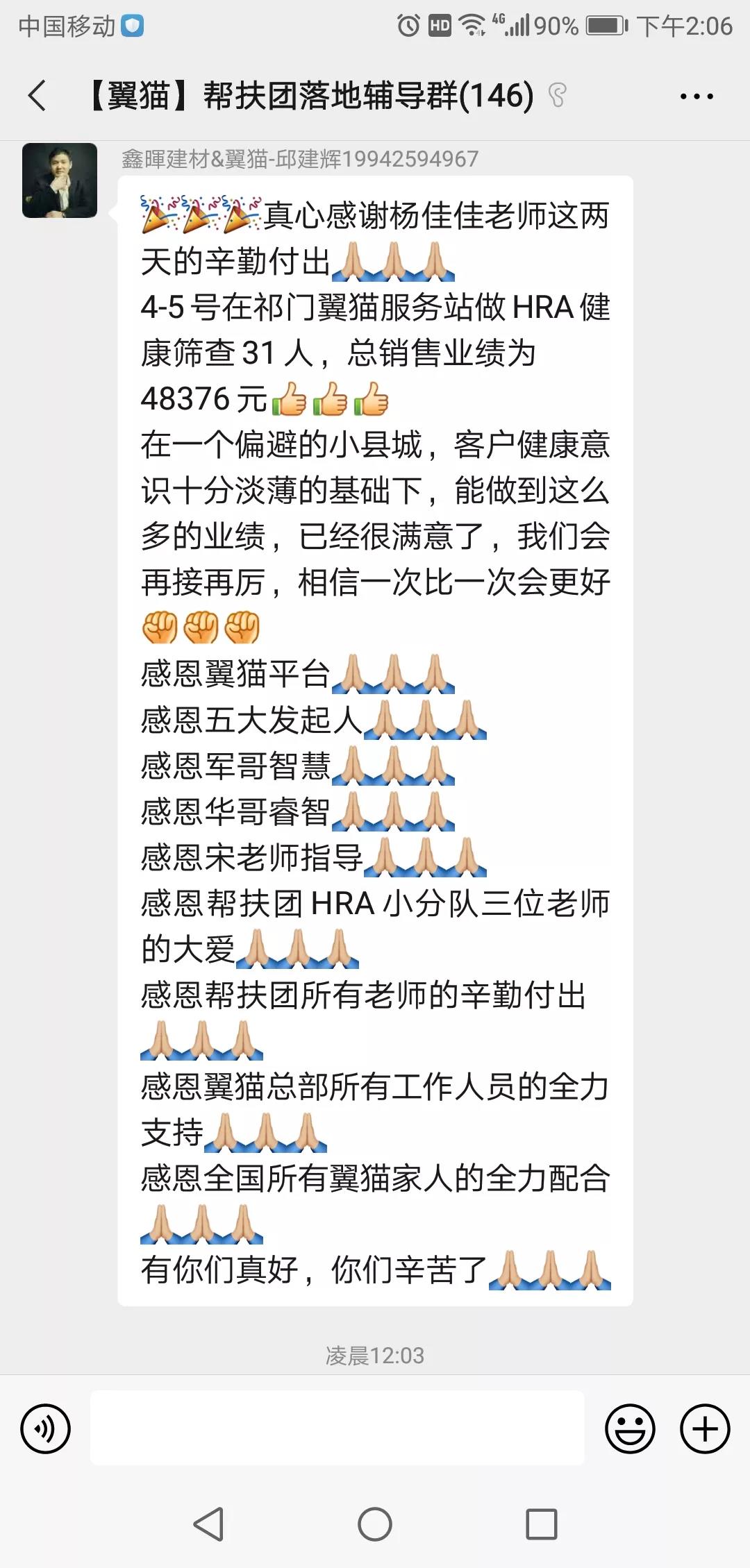Go back from the group chat

pos(37,96)
